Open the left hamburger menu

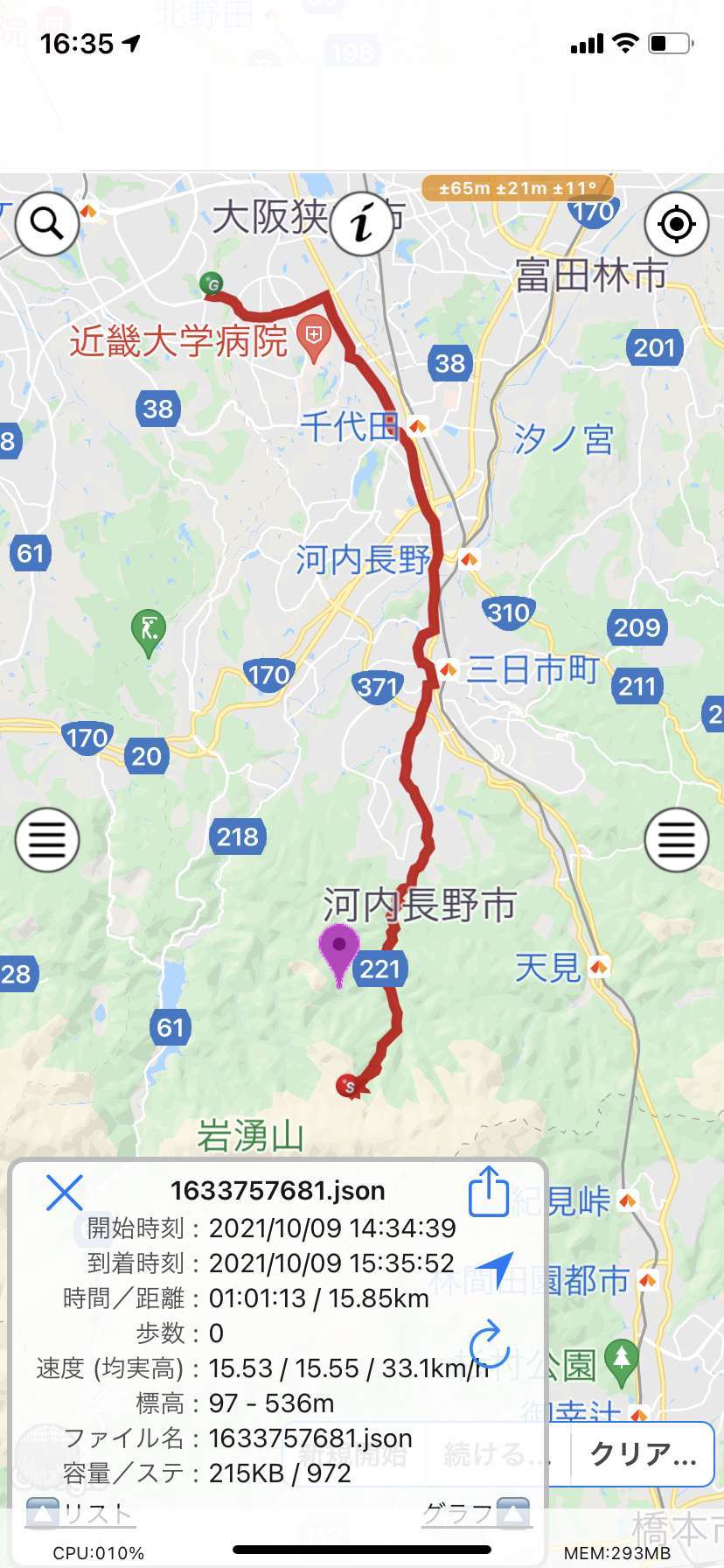(x=47, y=840)
